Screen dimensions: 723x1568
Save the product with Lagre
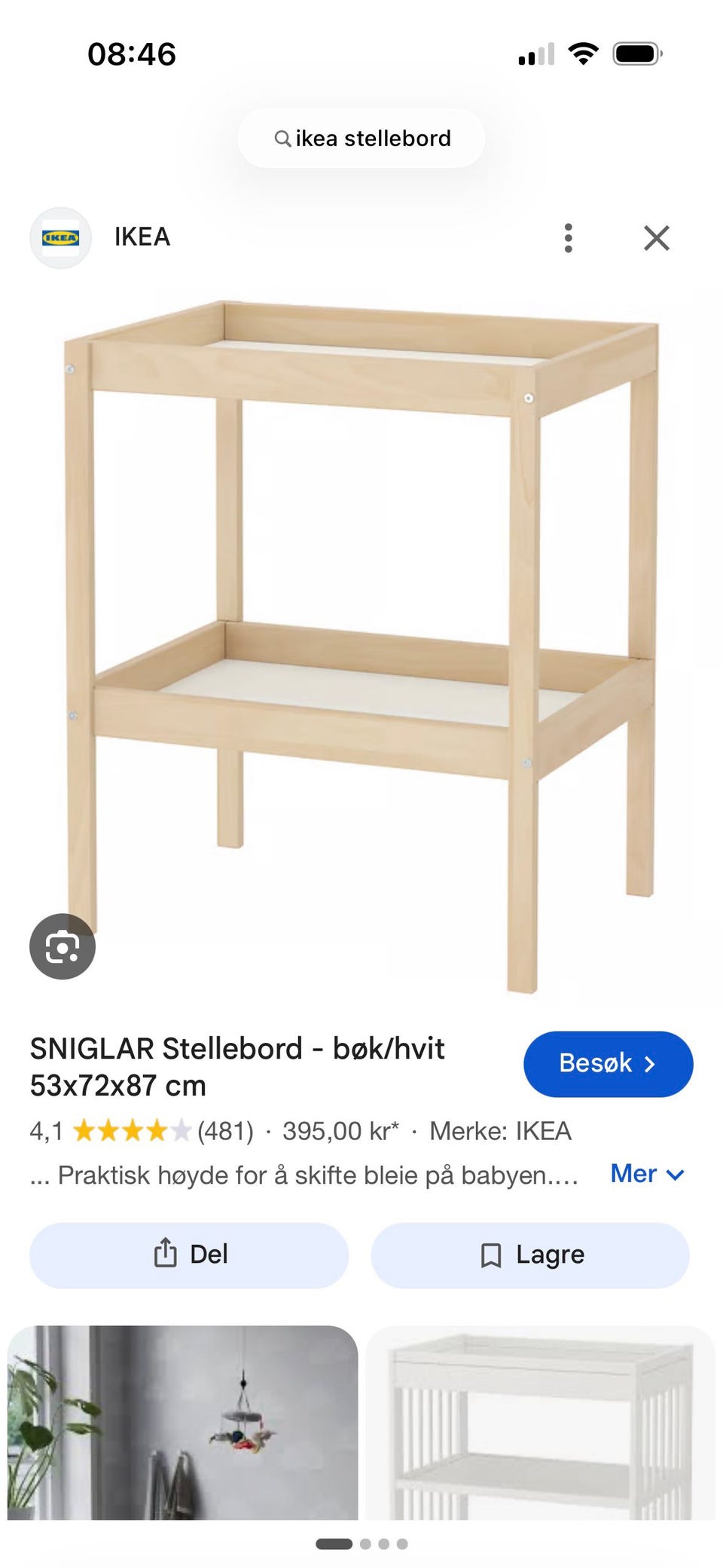(x=530, y=1255)
